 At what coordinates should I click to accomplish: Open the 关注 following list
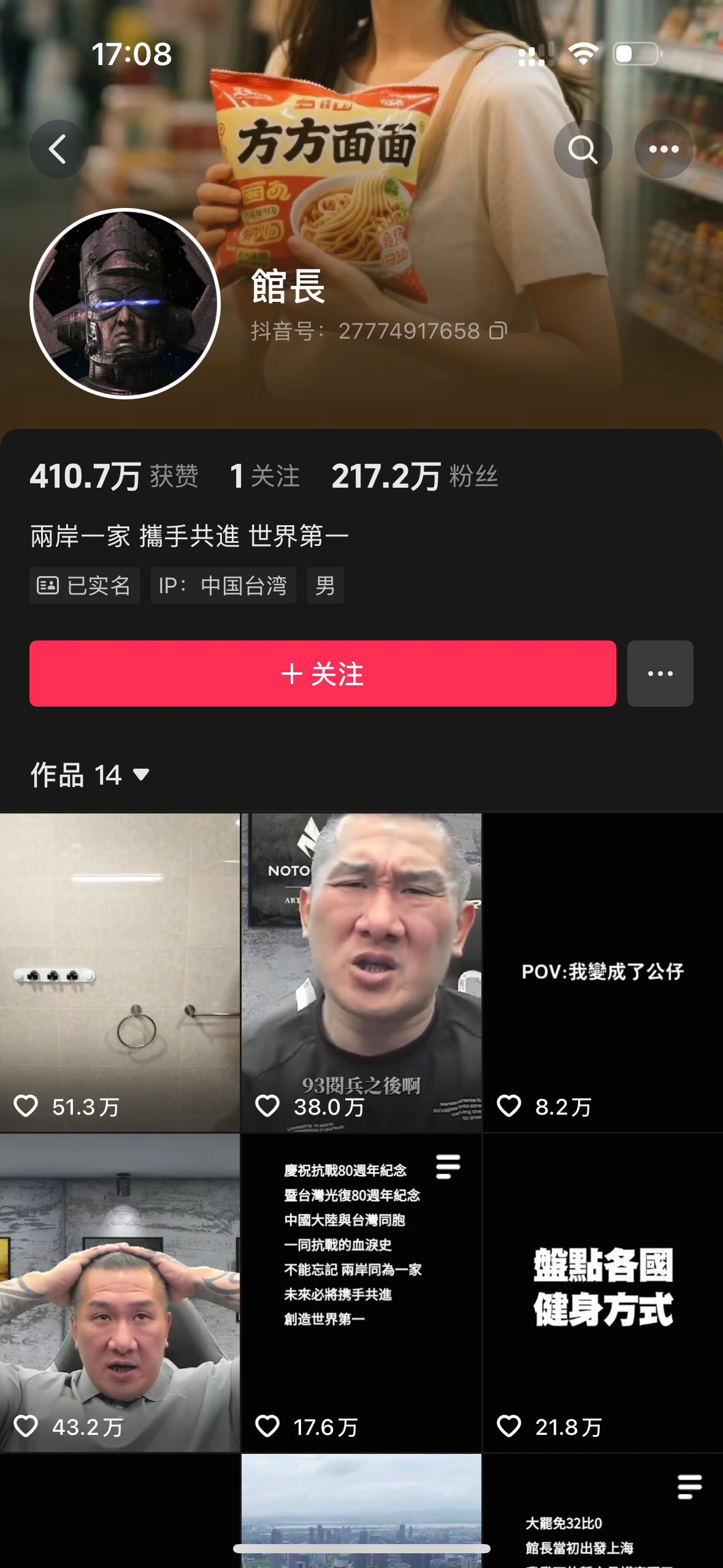(x=265, y=476)
